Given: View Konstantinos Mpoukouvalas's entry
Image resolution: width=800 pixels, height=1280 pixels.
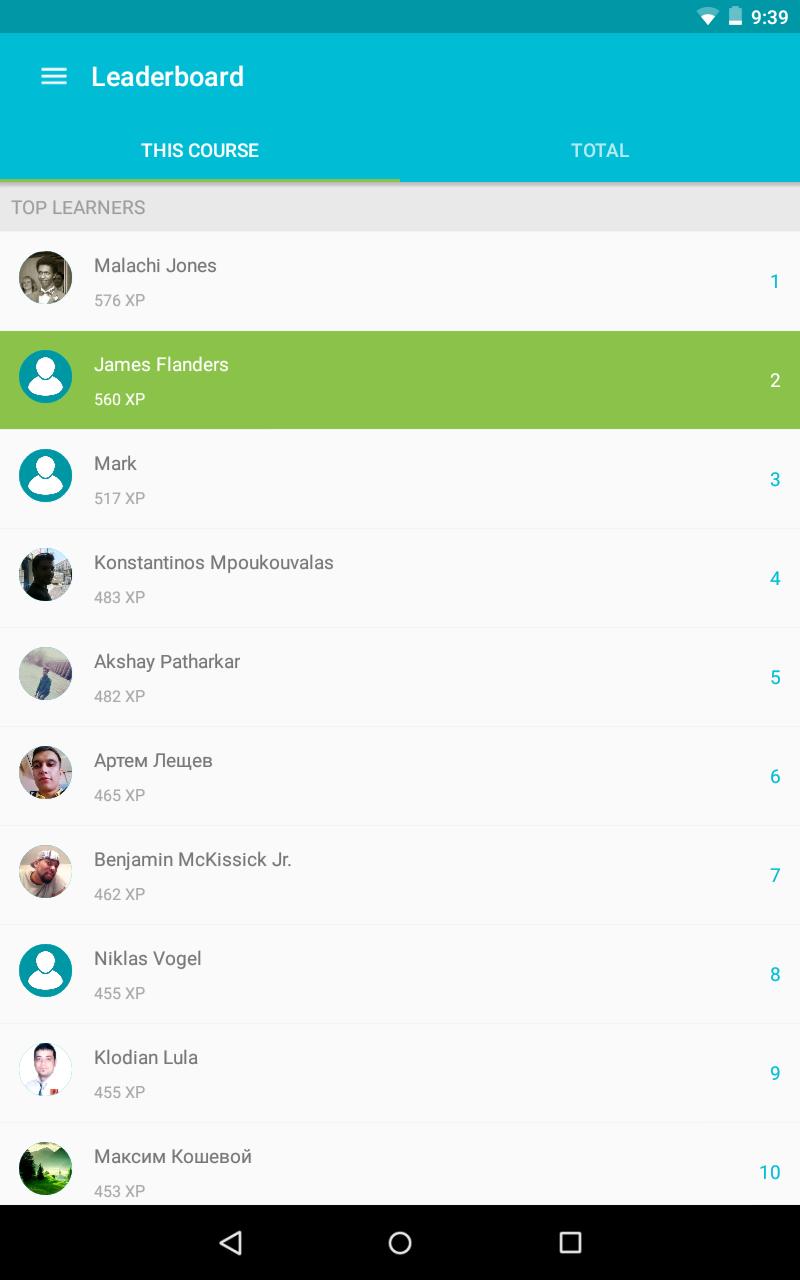Looking at the screenshot, I should (x=400, y=578).
